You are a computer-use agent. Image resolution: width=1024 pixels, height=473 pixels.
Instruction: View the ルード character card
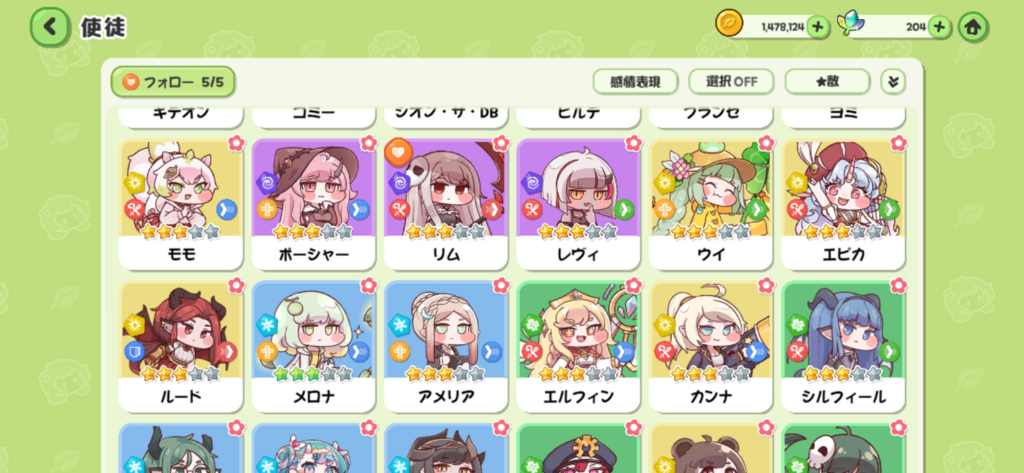[x=180, y=346]
